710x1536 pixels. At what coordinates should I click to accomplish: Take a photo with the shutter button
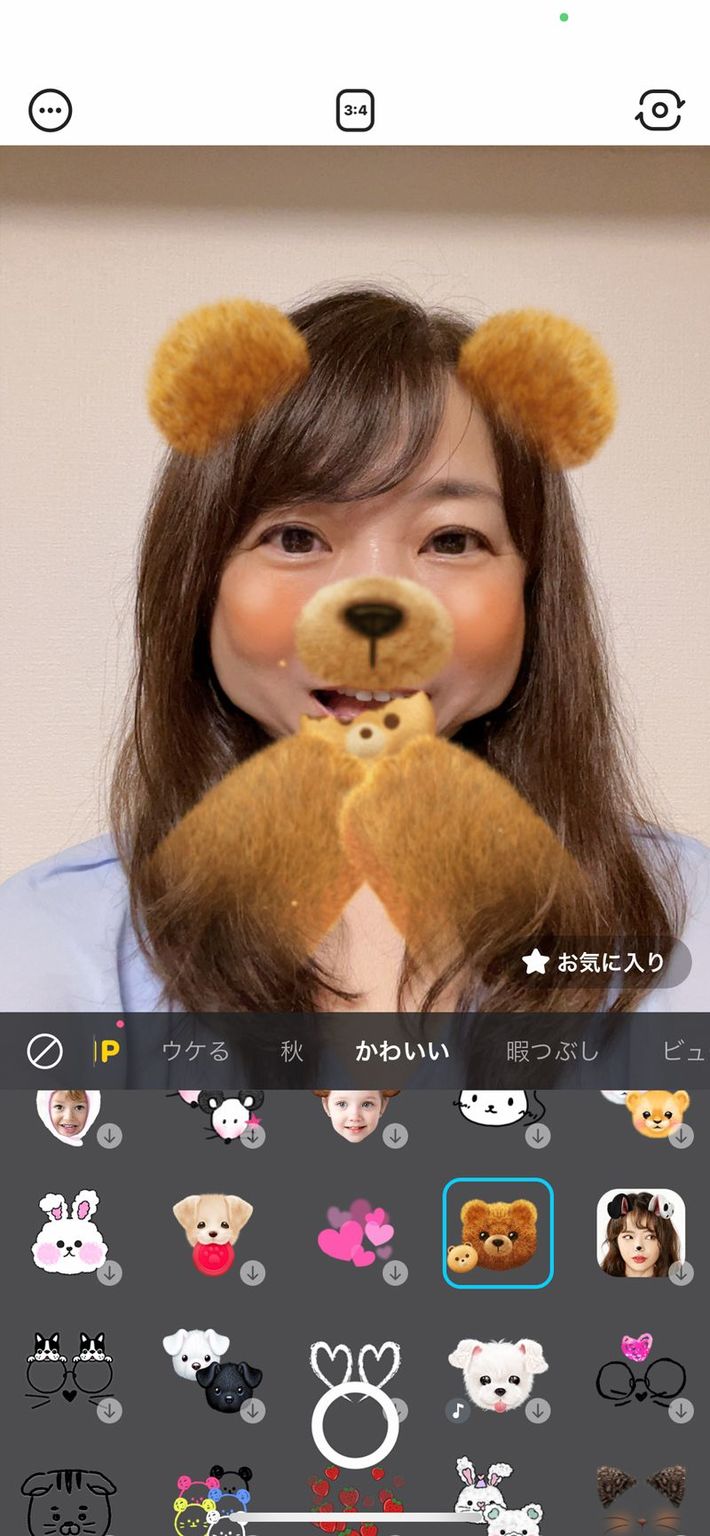(355, 1425)
